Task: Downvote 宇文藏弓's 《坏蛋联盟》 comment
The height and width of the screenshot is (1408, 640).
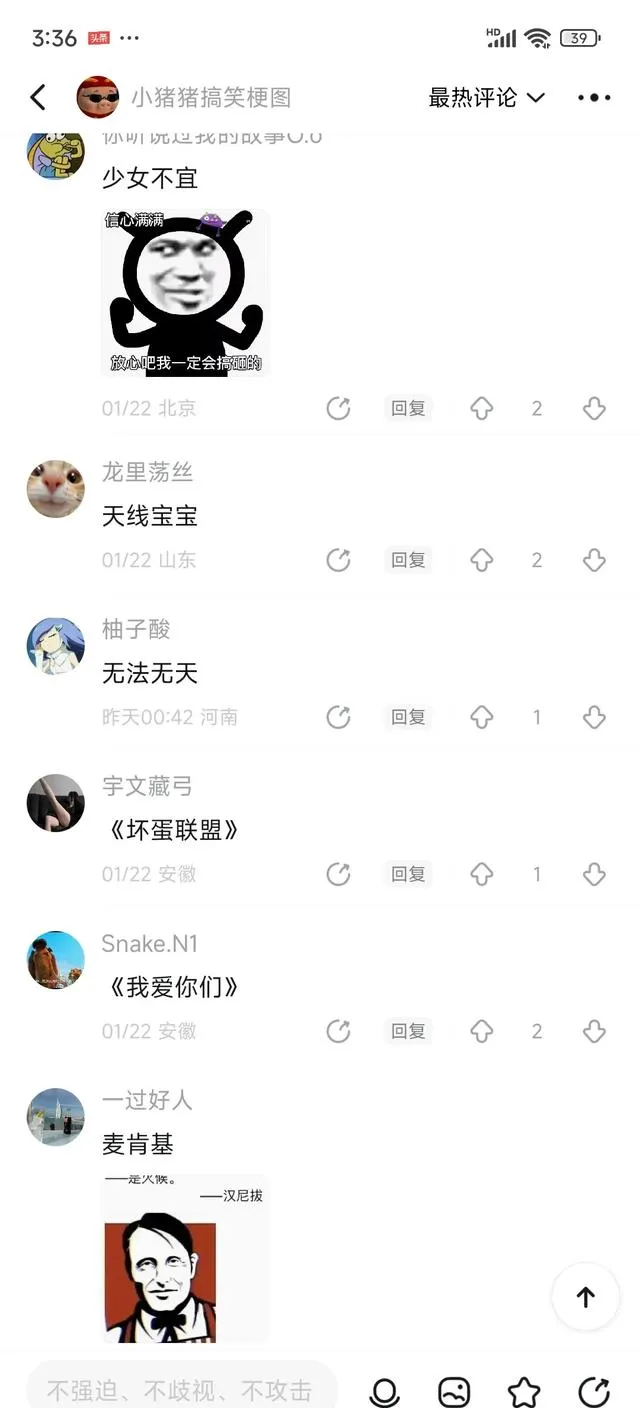Action: click(x=594, y=874)
